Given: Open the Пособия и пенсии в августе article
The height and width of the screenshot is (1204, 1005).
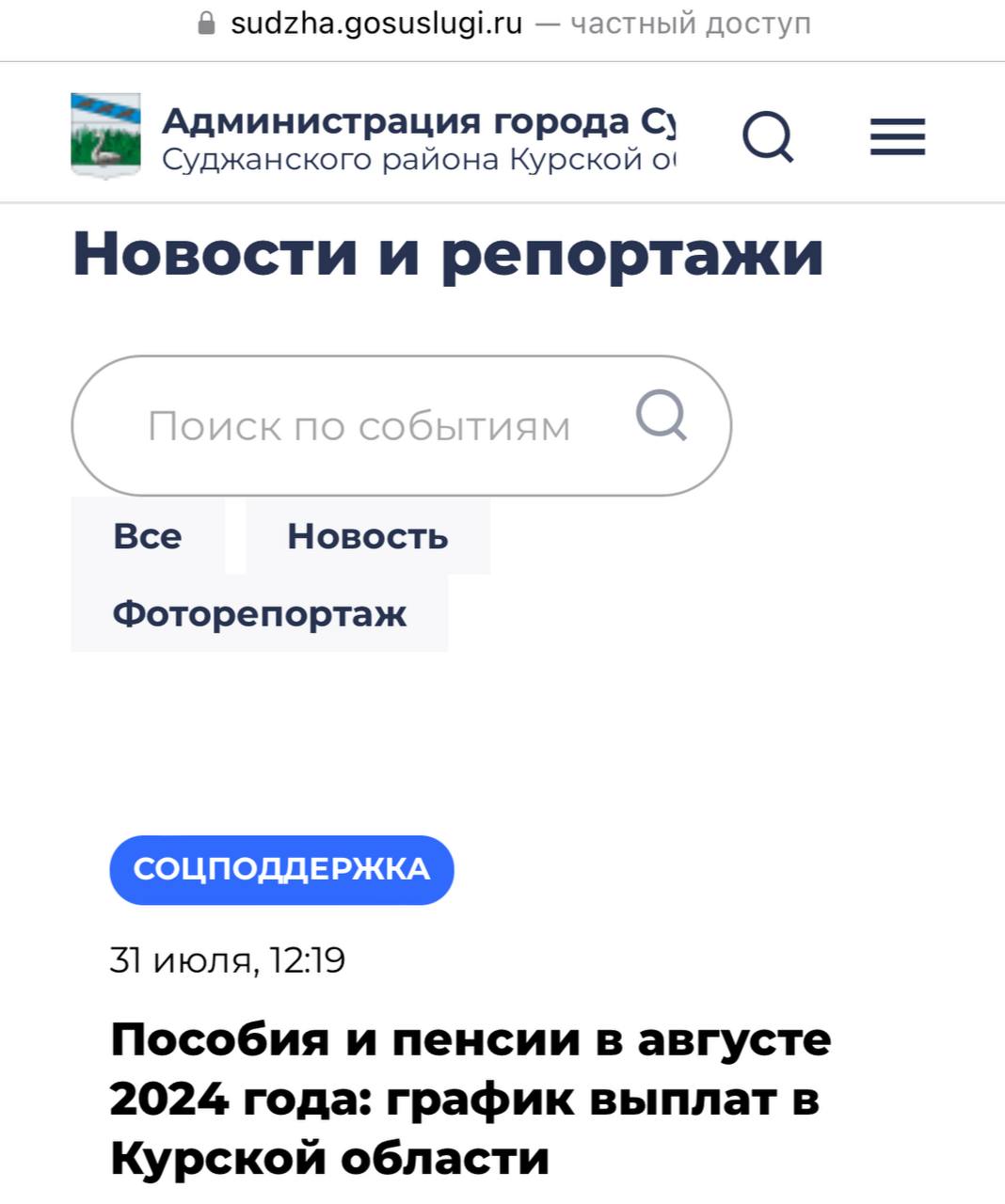Looking at the screenshot, I should click(x=470, y=1098).
